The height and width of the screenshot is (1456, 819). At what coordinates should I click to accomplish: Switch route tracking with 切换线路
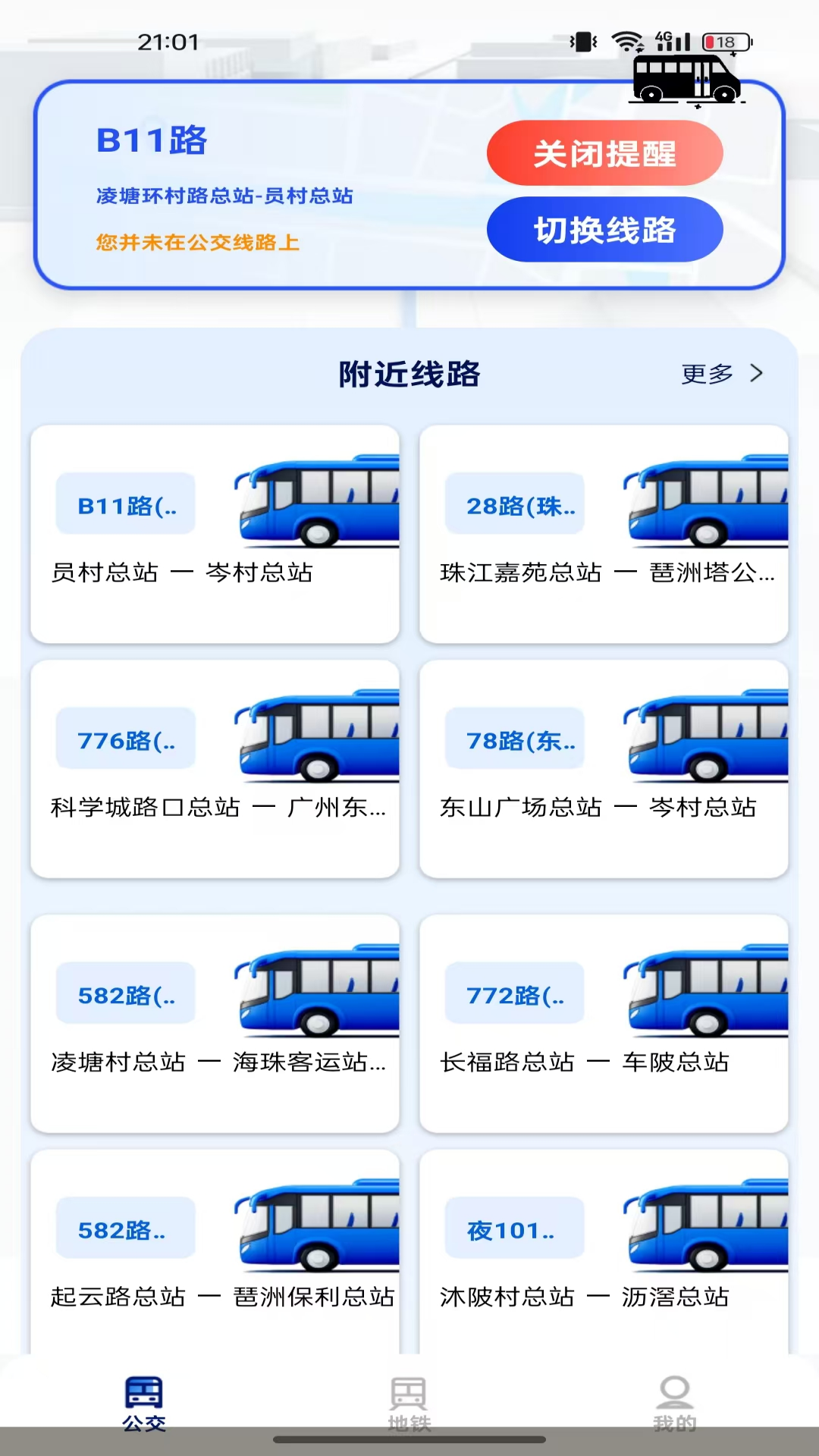pyautogui.click(x=604, y=230)
